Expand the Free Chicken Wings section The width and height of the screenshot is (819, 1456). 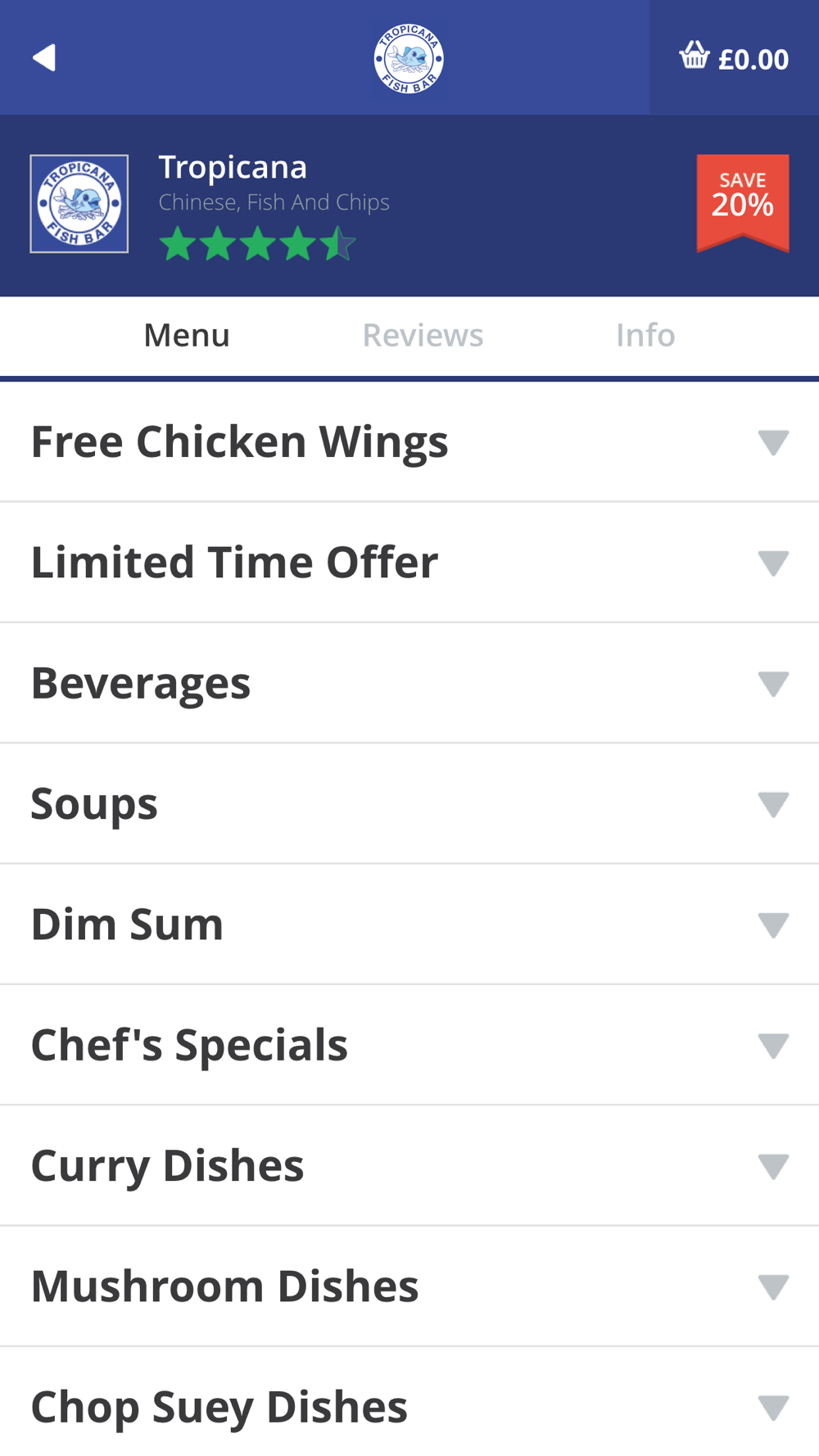[x=409, y=442]
